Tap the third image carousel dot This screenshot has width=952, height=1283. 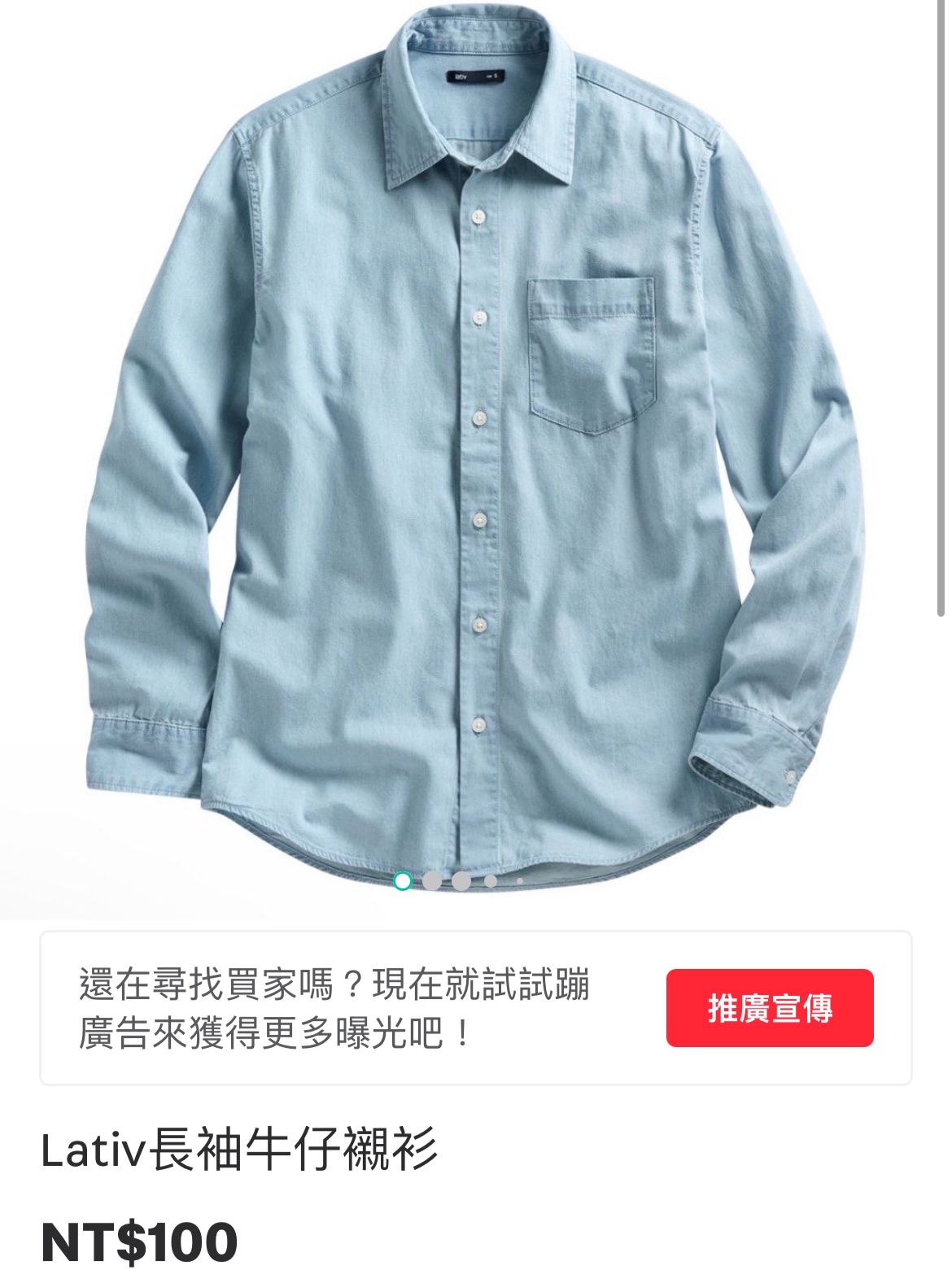(461, 881)
